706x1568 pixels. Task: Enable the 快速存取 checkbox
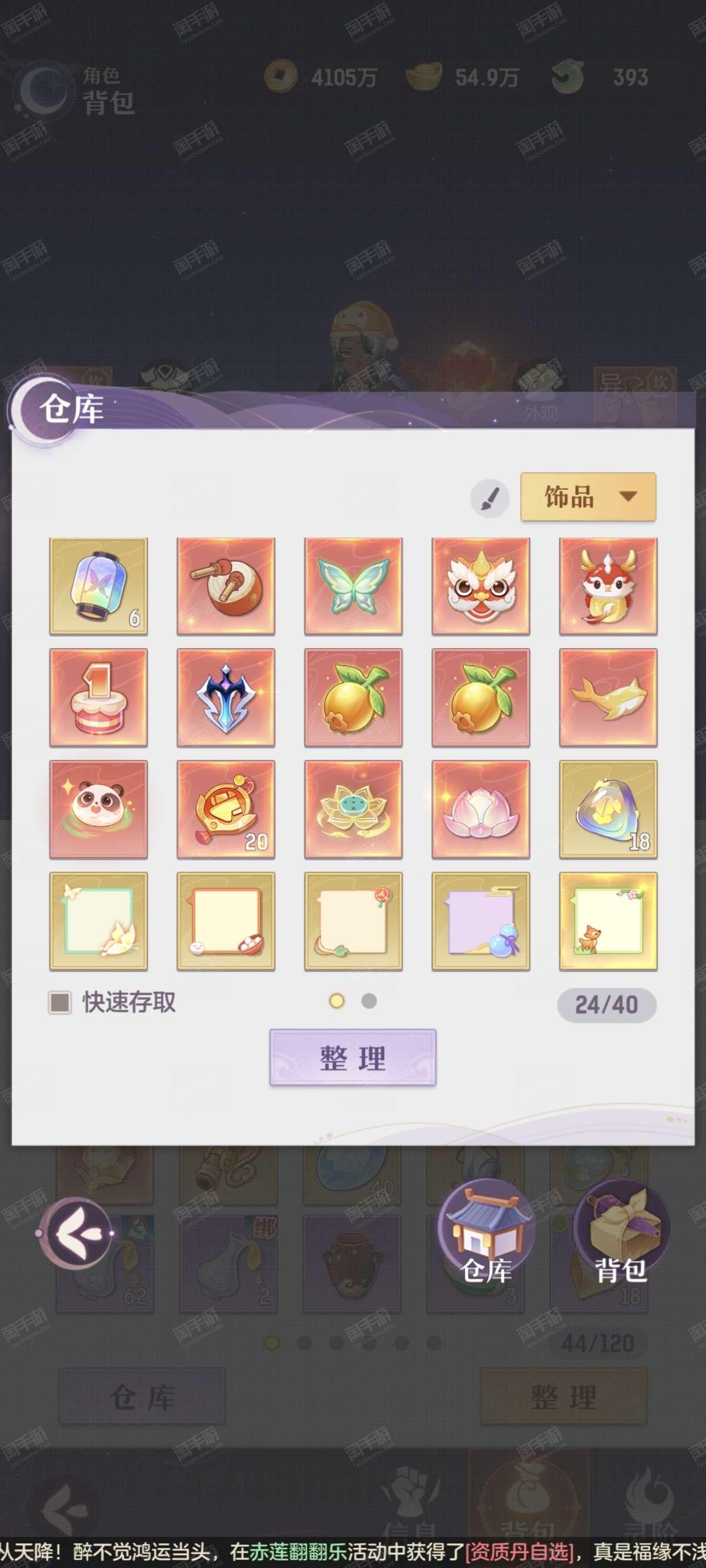click(59, 1002)
